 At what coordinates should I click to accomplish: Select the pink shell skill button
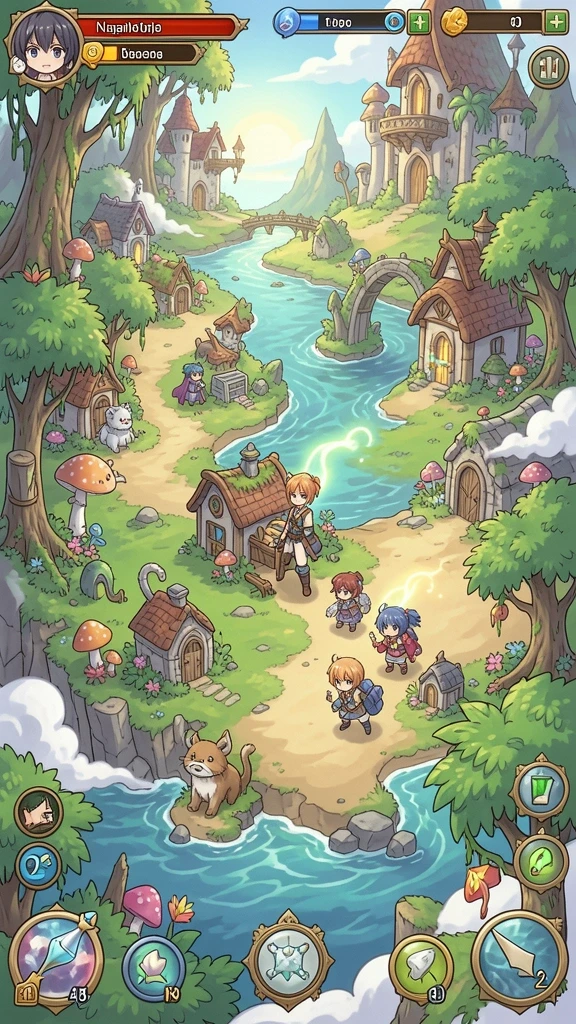[154, 968]
